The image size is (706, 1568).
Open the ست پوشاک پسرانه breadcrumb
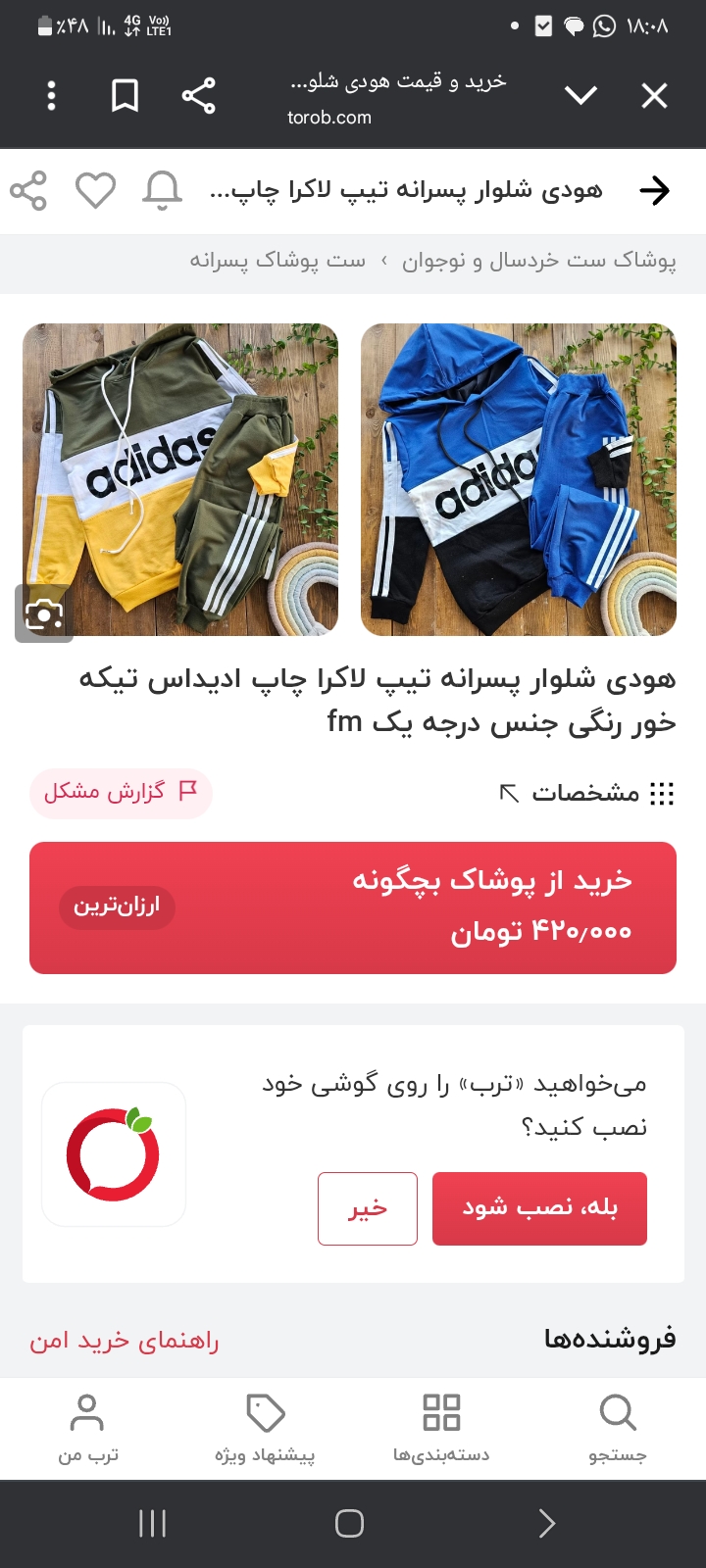pyautogui.click(x=277, y=261)
